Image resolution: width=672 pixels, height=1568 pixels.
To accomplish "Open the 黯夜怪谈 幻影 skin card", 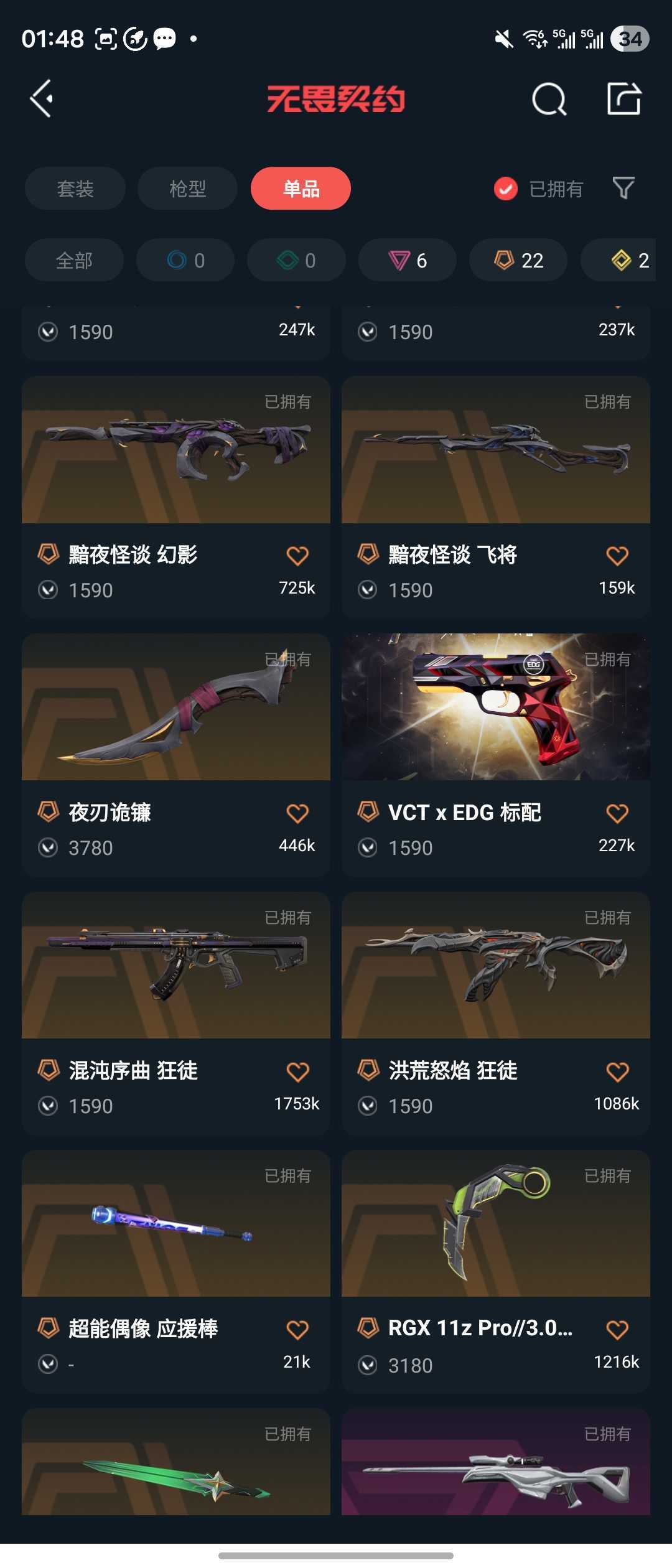I will (176, 497).
